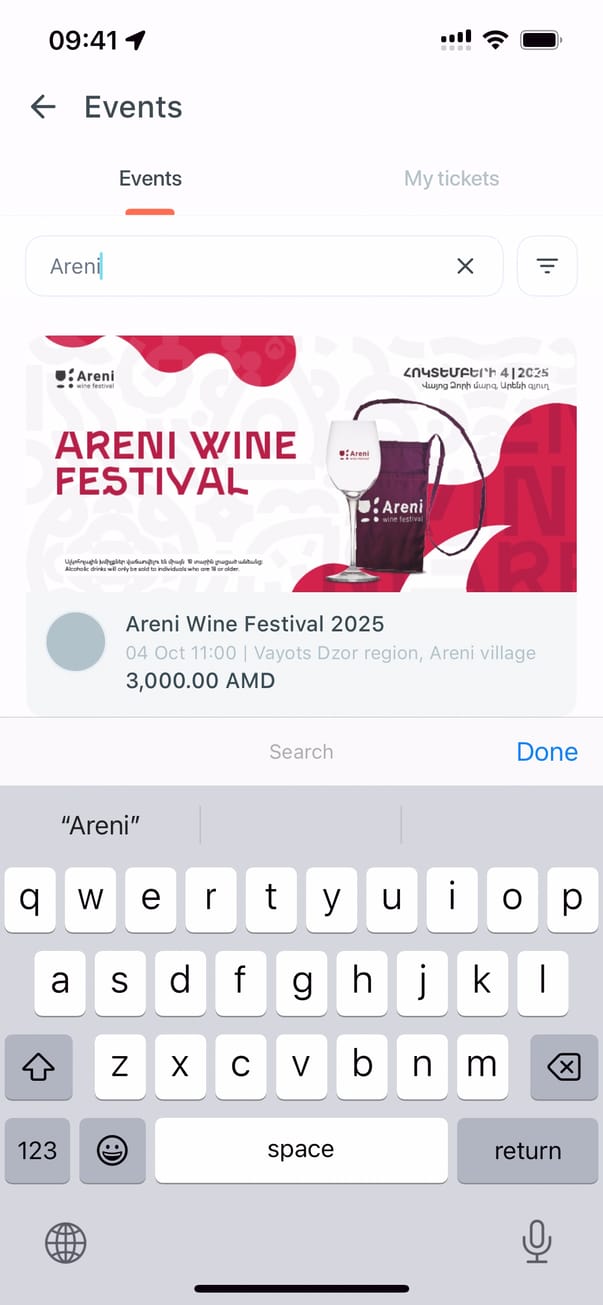Tap the return key

[527, 1151]
